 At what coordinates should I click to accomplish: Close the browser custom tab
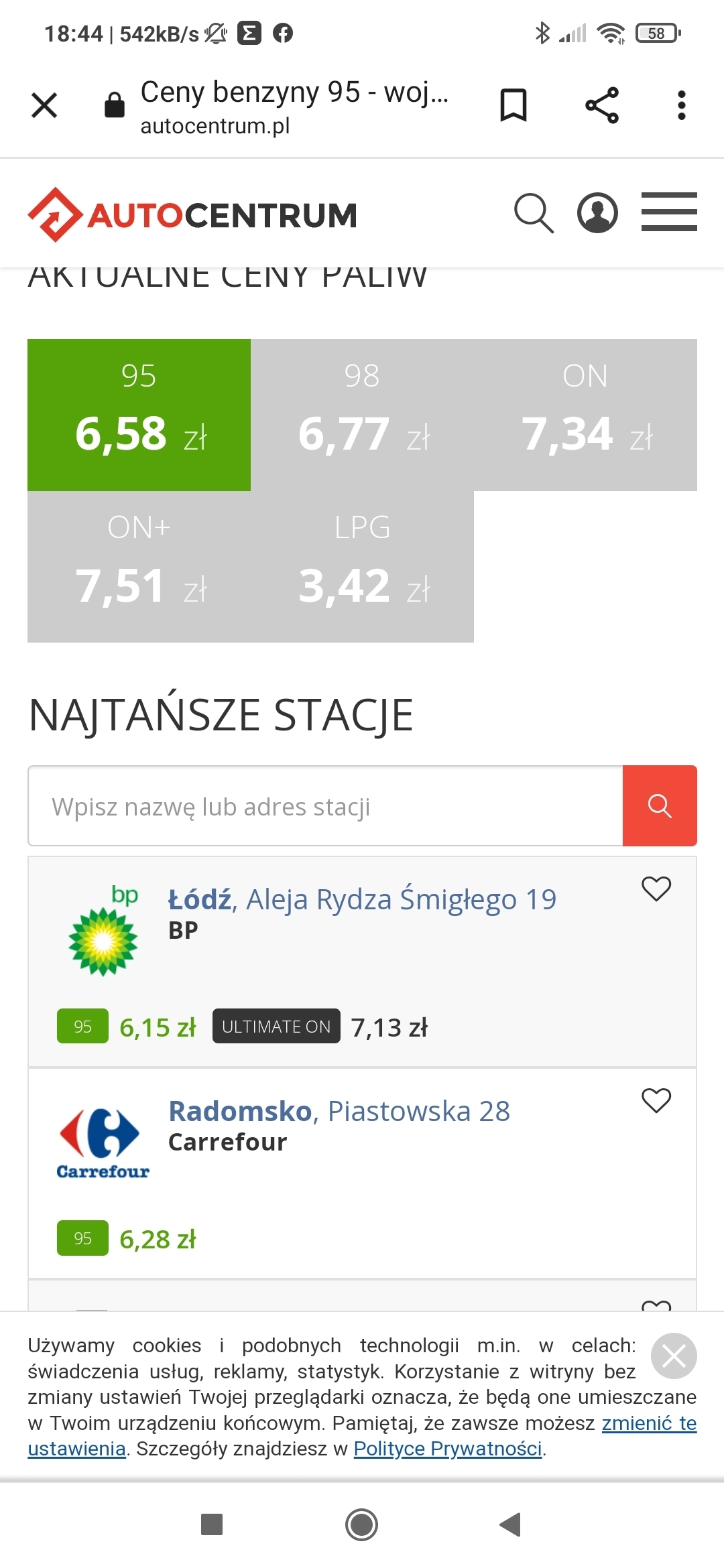[x=44, y=105]
